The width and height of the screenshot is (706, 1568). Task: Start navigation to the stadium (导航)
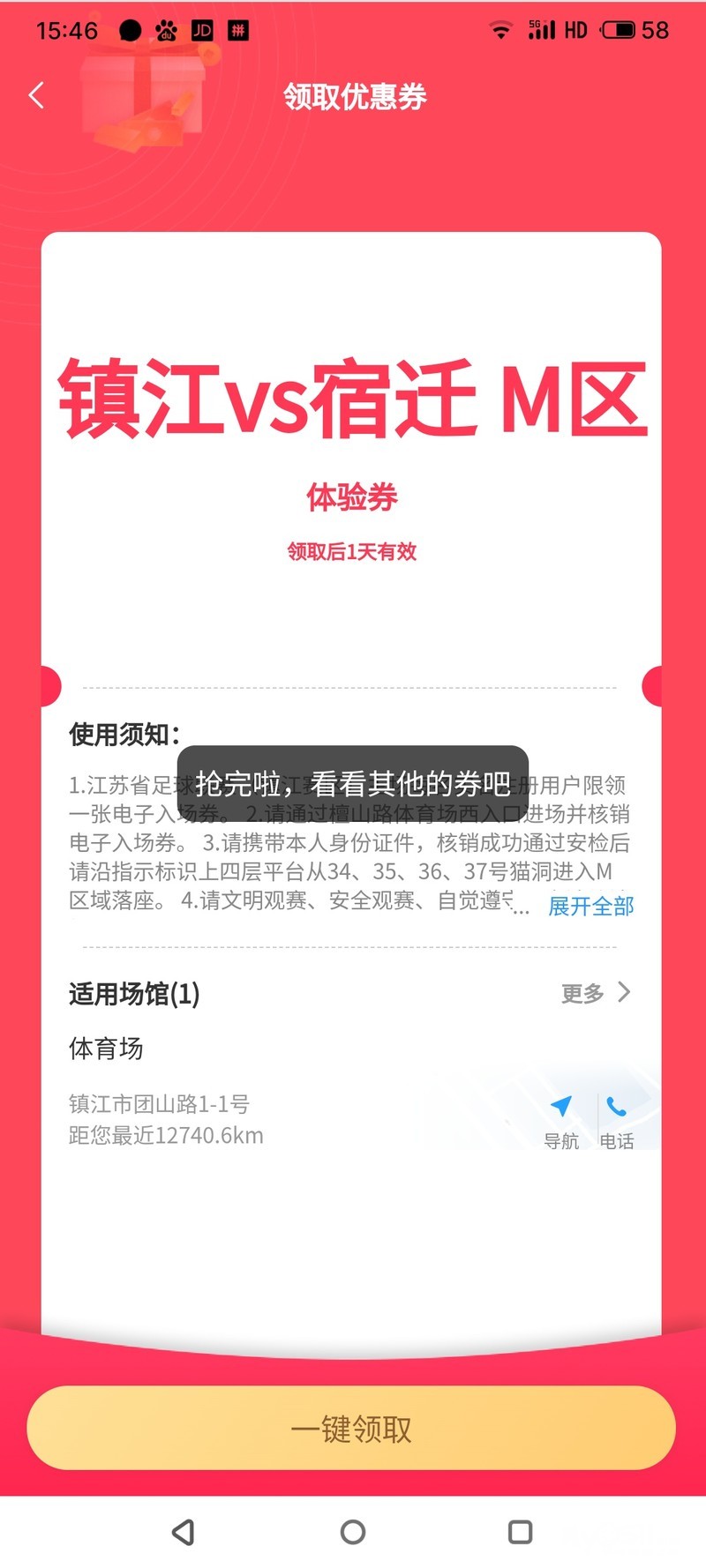[x=561, y=1122]
